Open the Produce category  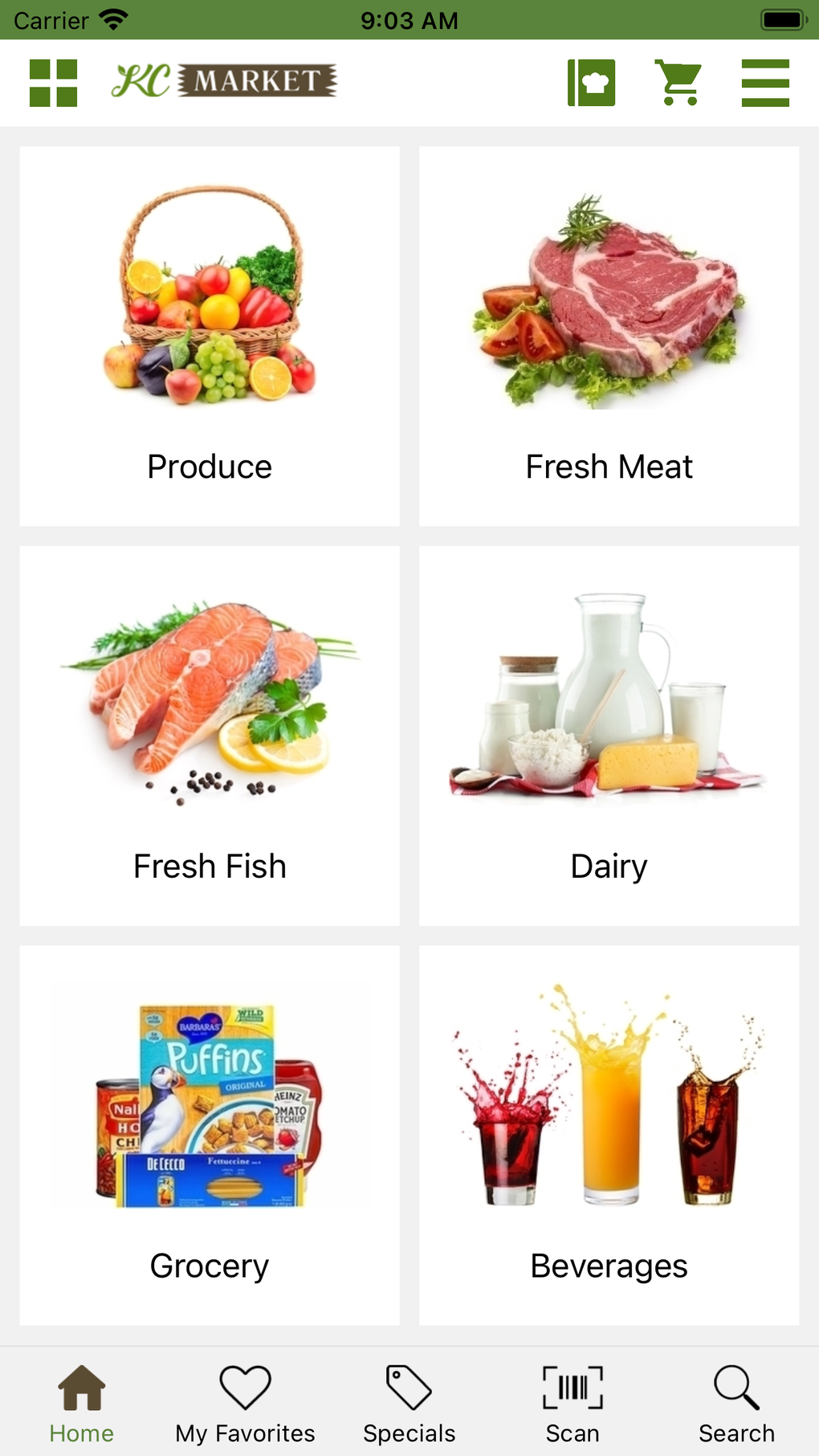coord(210,336)
